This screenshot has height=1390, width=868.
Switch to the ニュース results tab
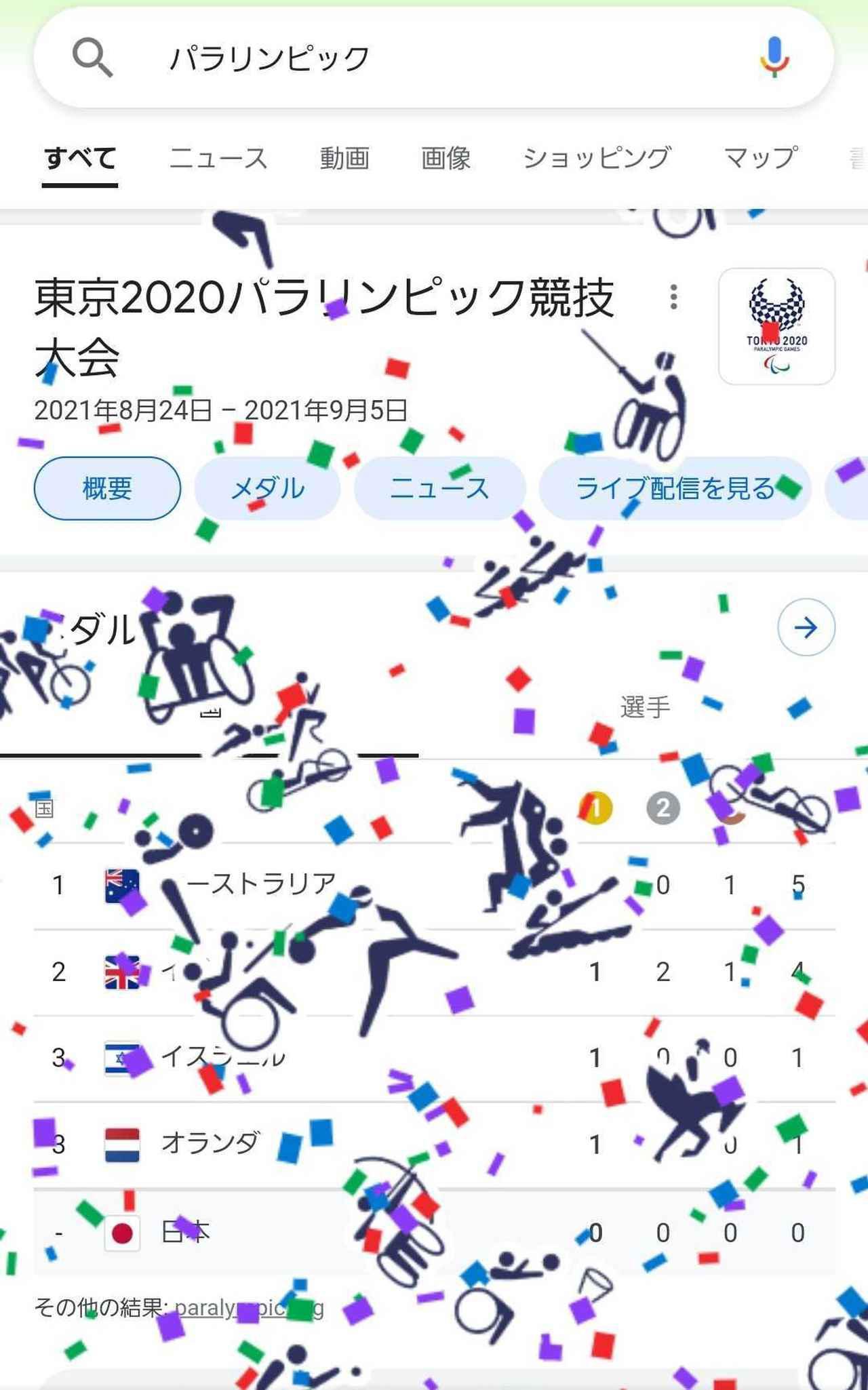(x=218, y=159)
